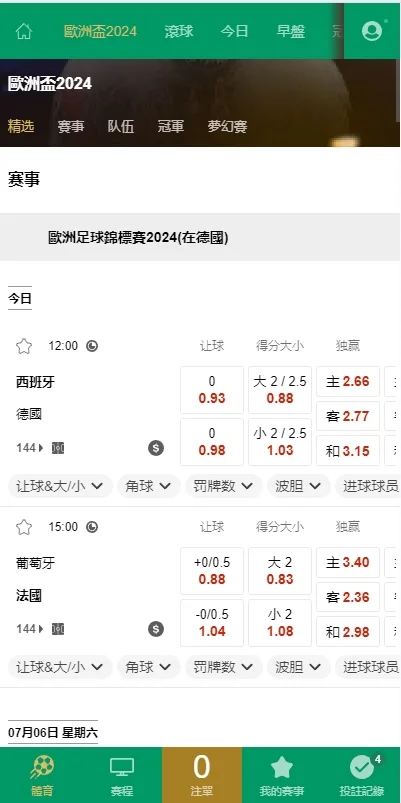Favorite the 15:00 葡萄牙 vs 法國 match star
Screen dimensions: 401x803
24,527
